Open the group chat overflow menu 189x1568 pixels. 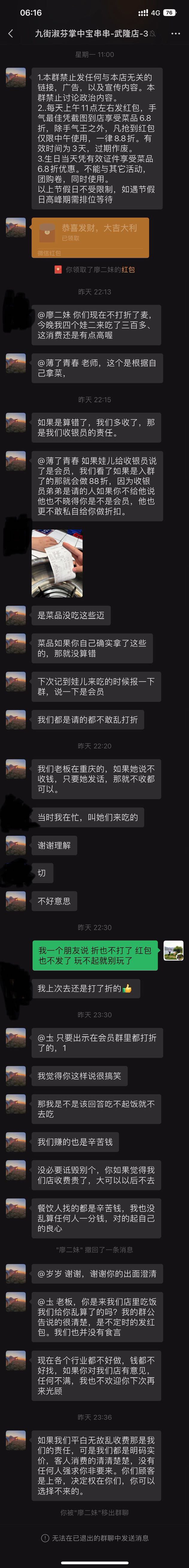click(176, 34)
